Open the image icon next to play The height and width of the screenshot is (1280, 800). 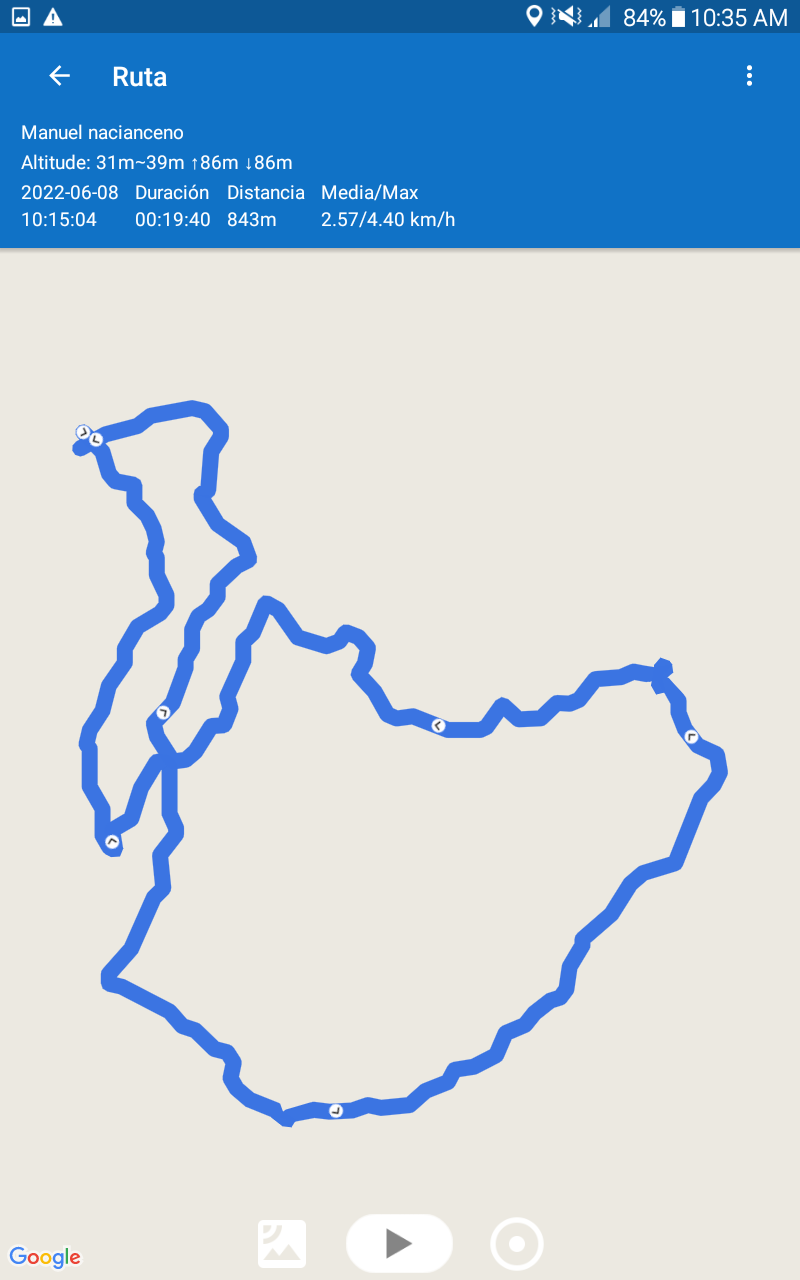tap(282, 1244)
